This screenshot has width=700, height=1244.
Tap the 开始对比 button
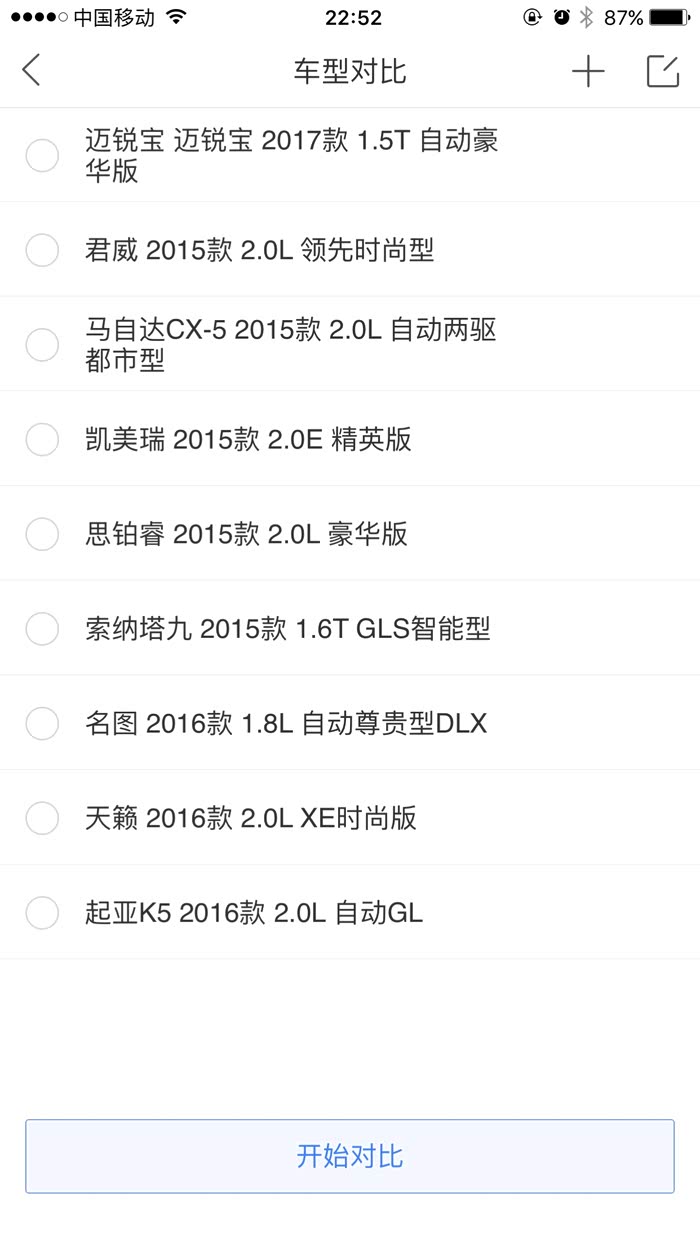[x=350, y=1156]
